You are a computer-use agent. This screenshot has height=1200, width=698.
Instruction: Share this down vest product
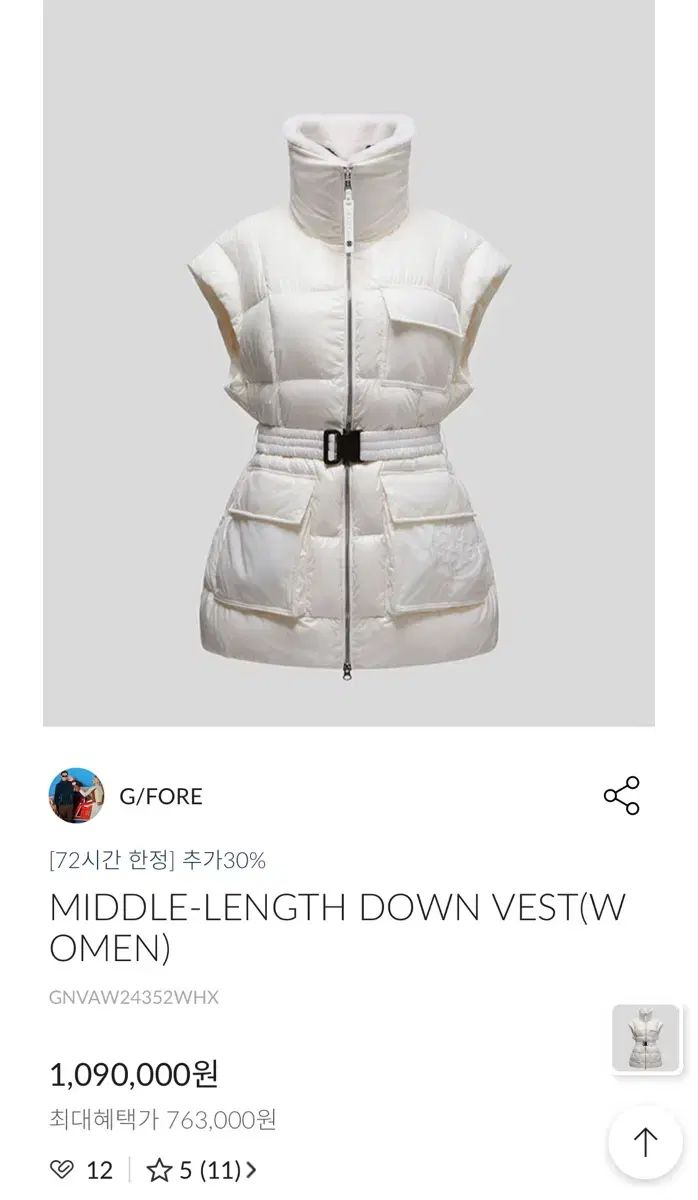coord(621,796)
